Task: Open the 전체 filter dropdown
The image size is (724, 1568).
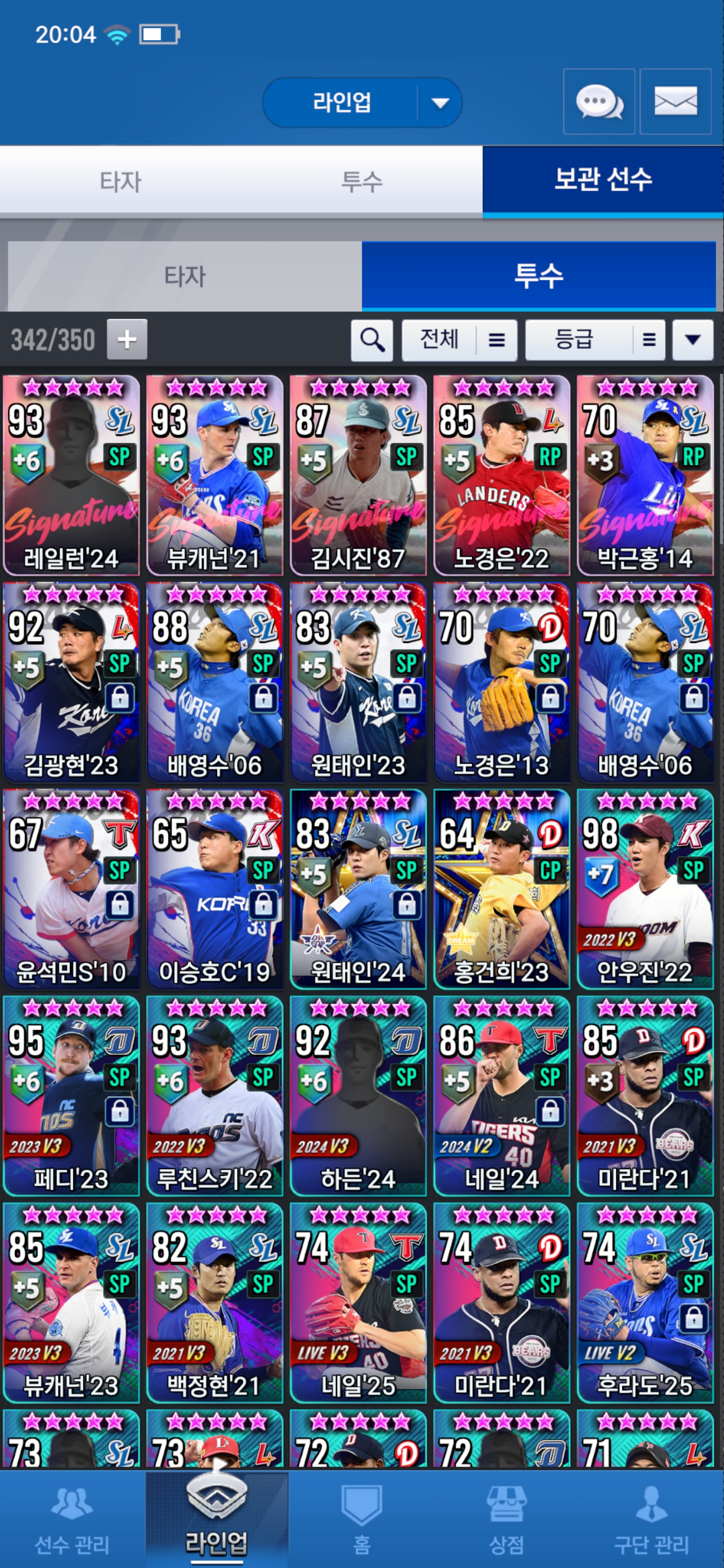Action: 459,340
